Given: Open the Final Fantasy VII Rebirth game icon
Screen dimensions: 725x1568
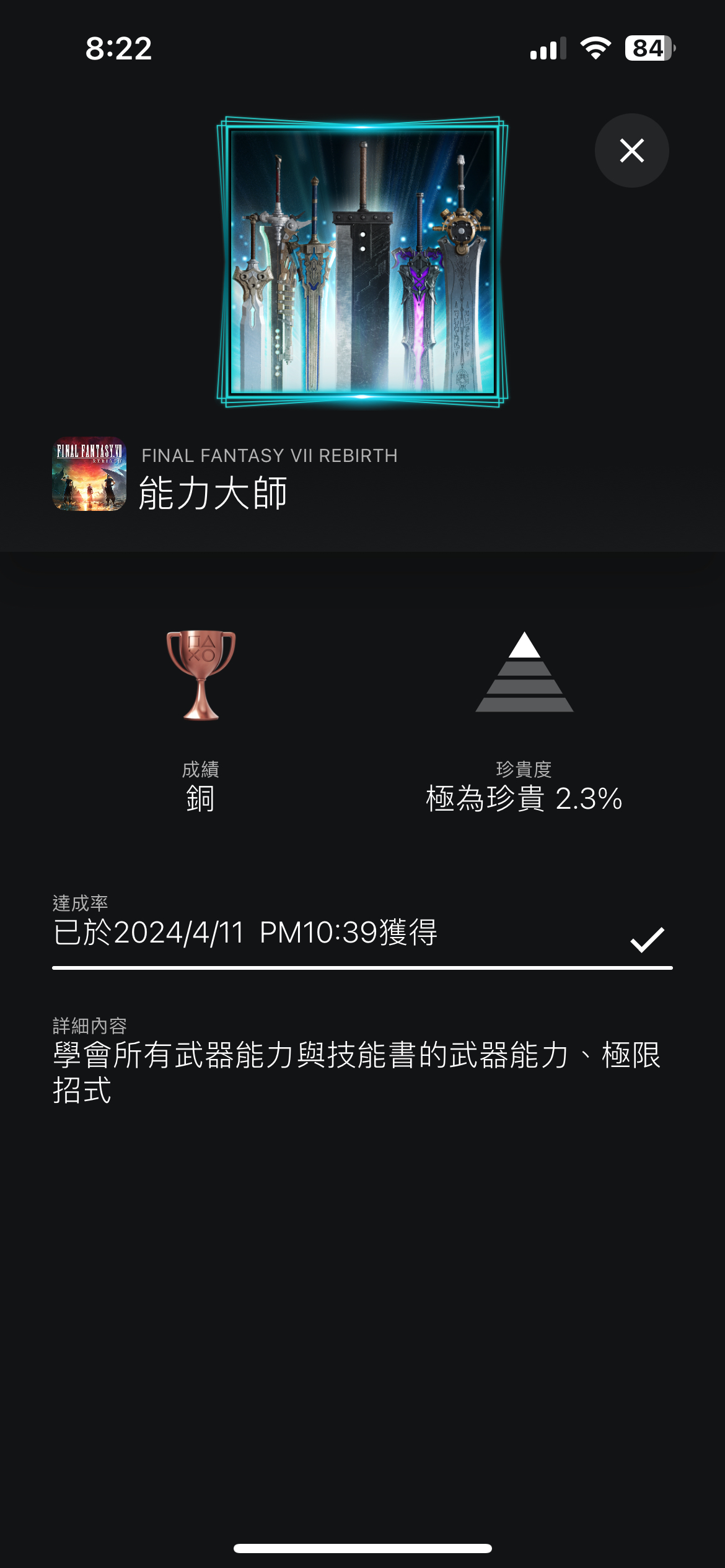Looking at the screenshot, I should 89,474.
